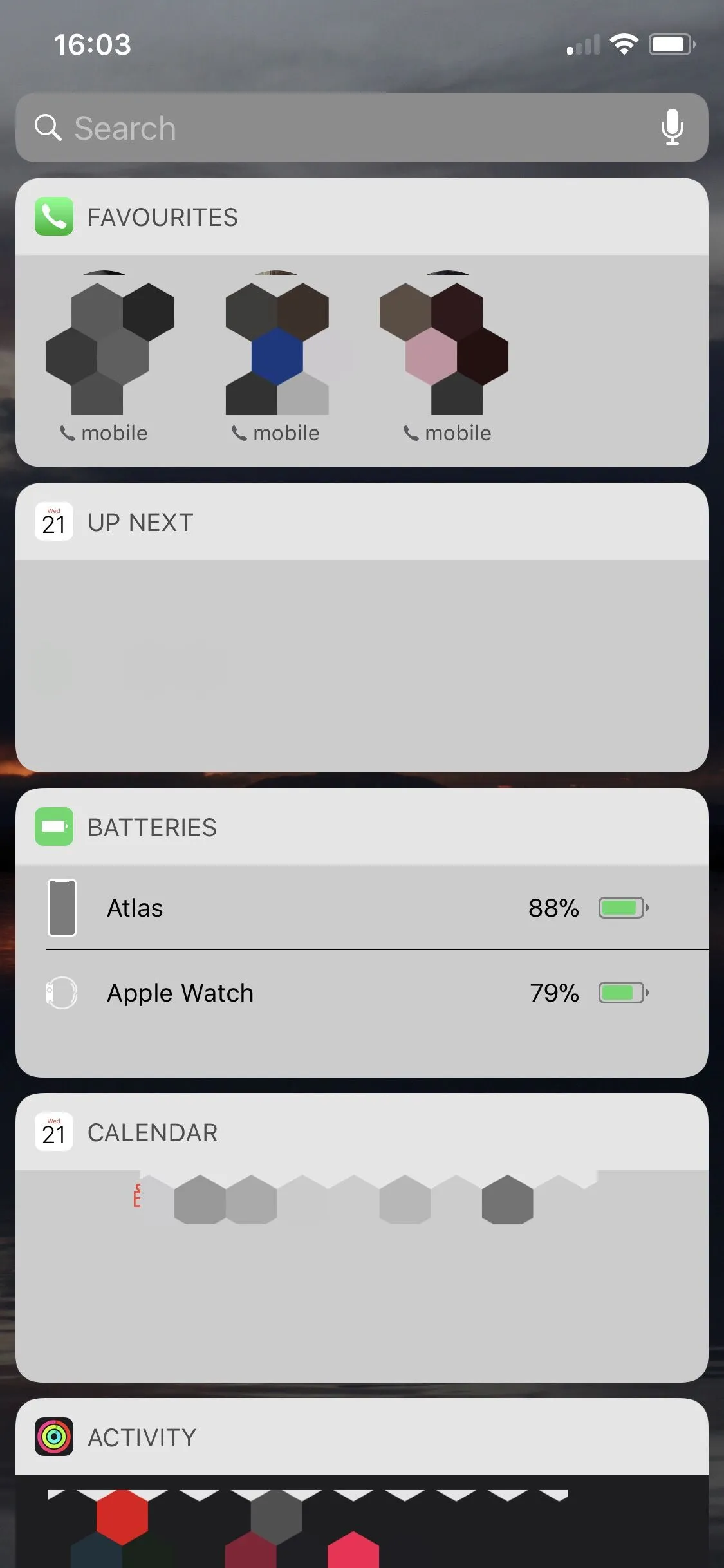Open the Up Next widget
The width and height of the screenshot is (724, 1568).
coord(140,523)
